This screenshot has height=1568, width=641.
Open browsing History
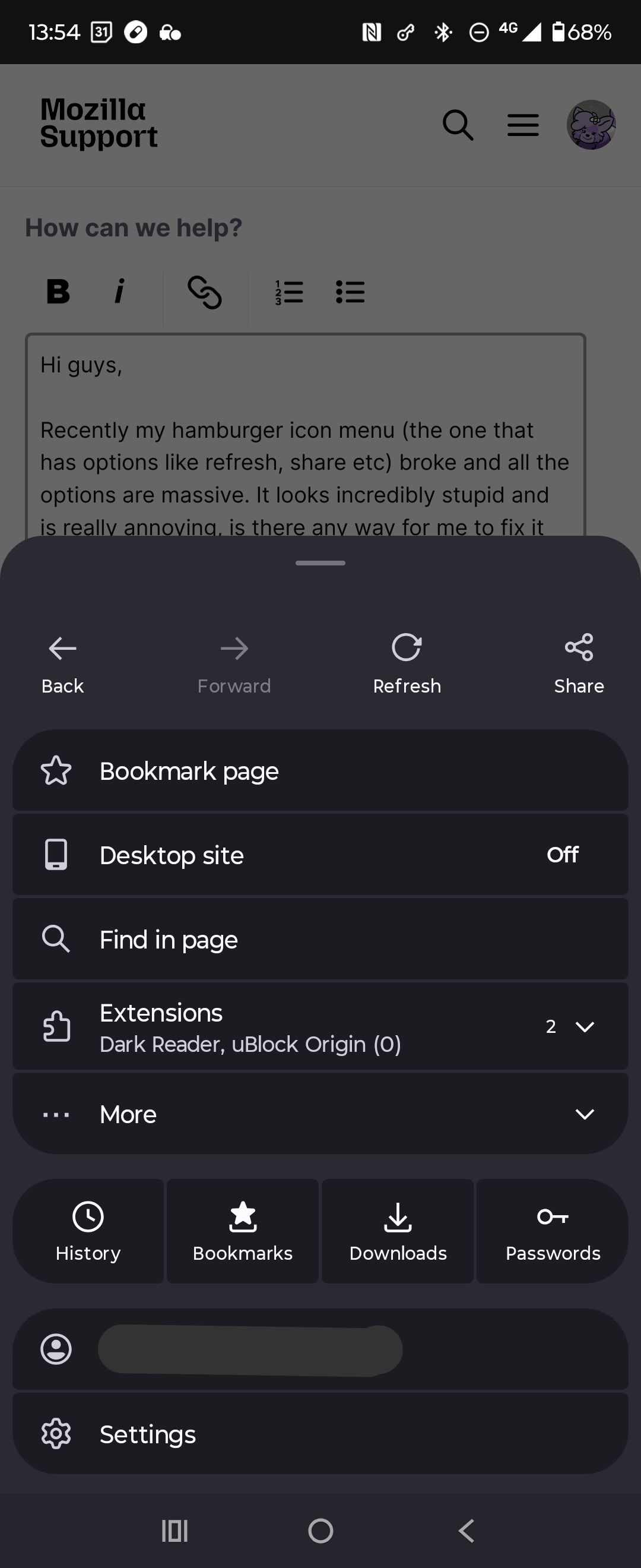point(88,1231)
